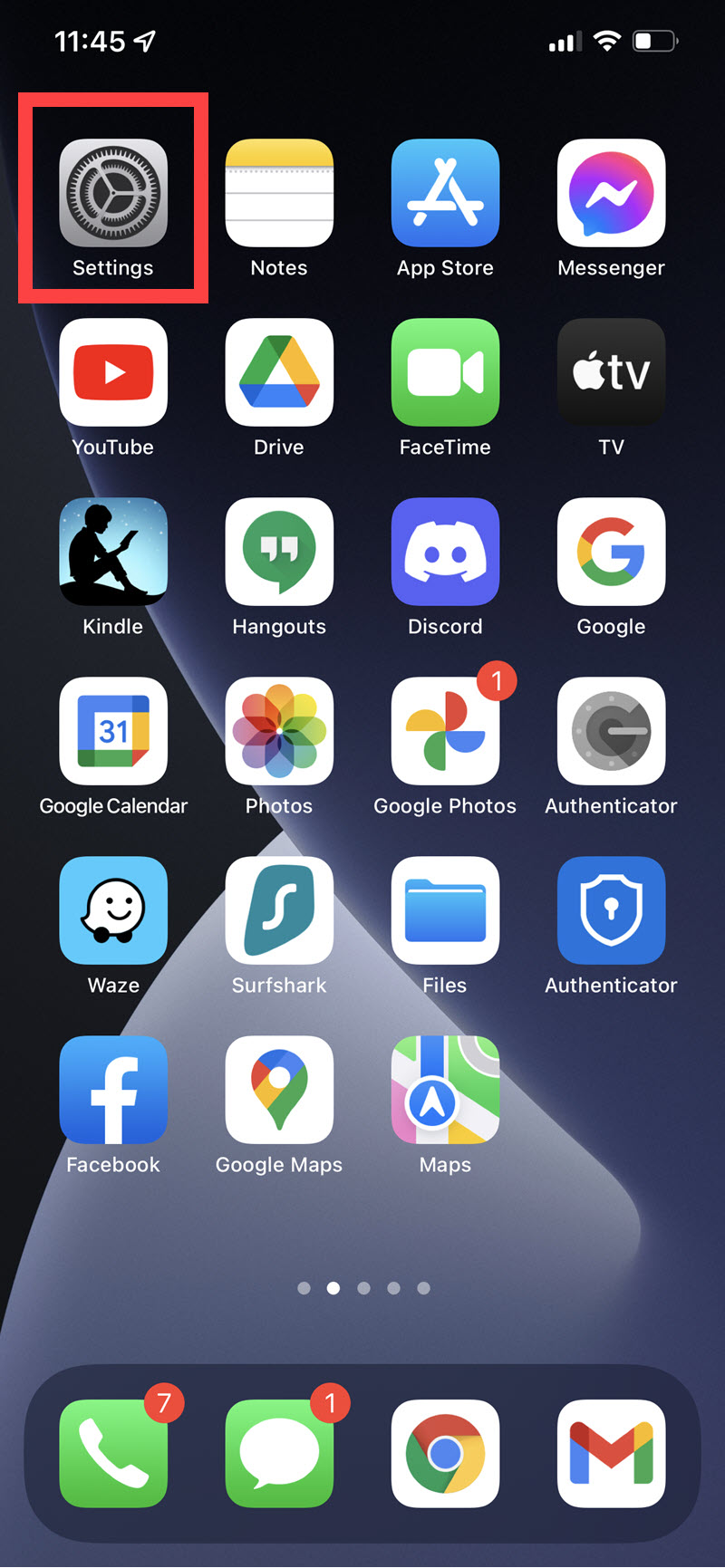
Task: Open Gmail in the dock
Action: (x=611, y=1454)
